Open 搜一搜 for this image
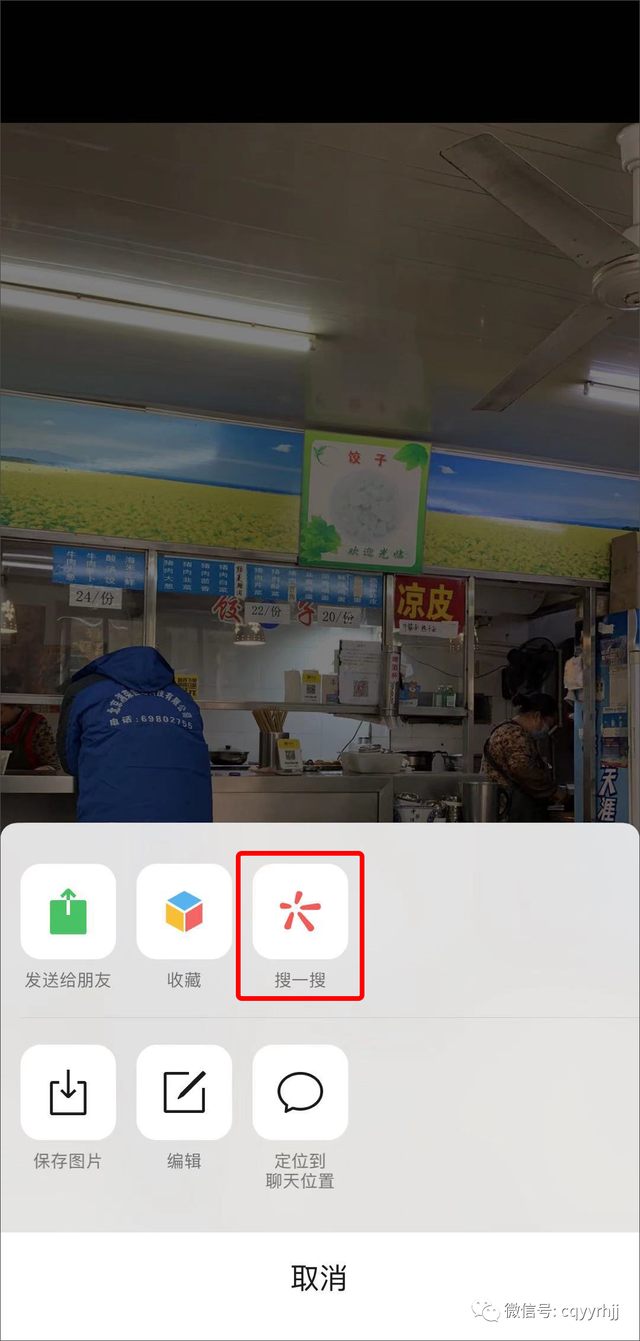This screenshot has height=1341, width=640. [300, 912]
